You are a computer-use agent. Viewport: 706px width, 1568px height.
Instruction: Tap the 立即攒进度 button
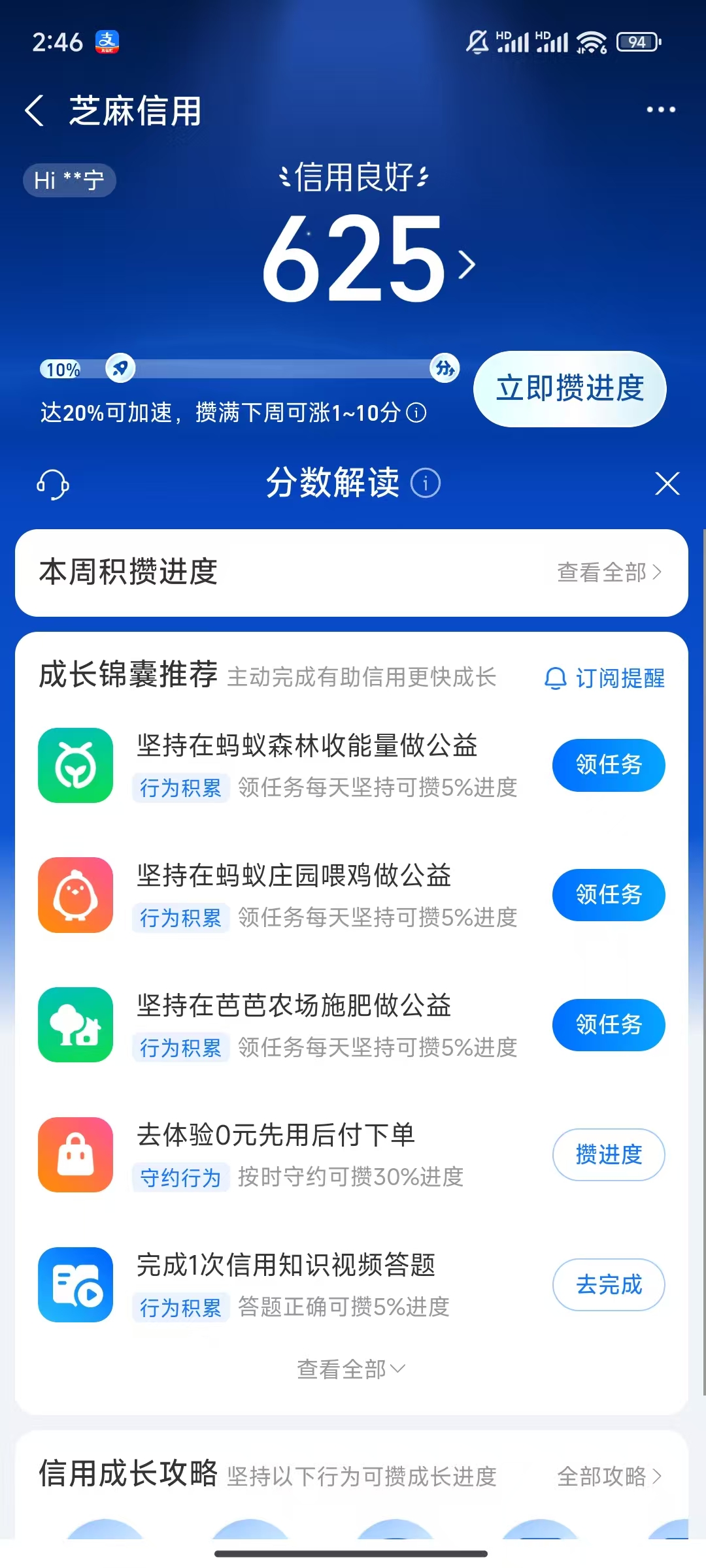tap(569, 389)
